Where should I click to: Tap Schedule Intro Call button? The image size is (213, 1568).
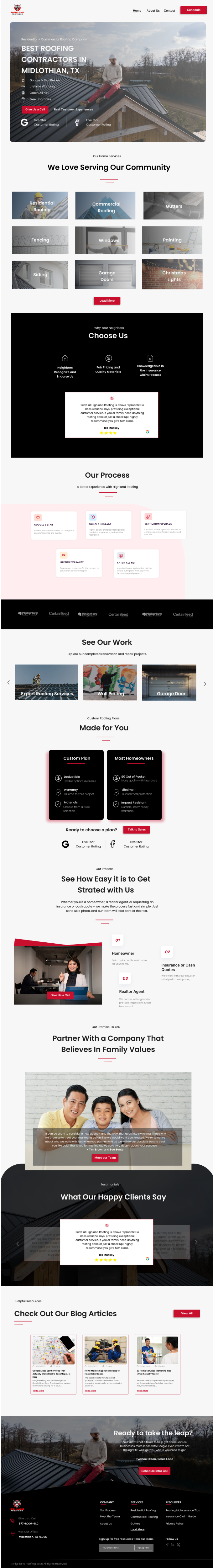click(154, 1470)
